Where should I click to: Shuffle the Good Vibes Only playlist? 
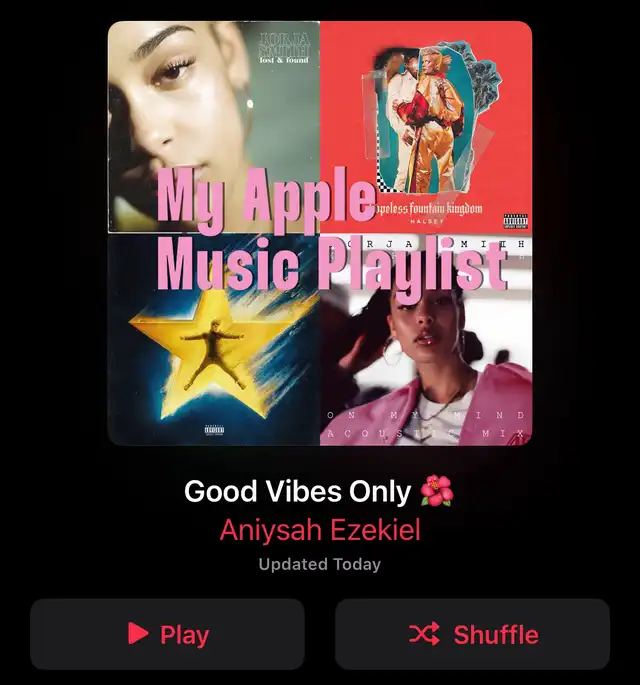tap(472, 634)
